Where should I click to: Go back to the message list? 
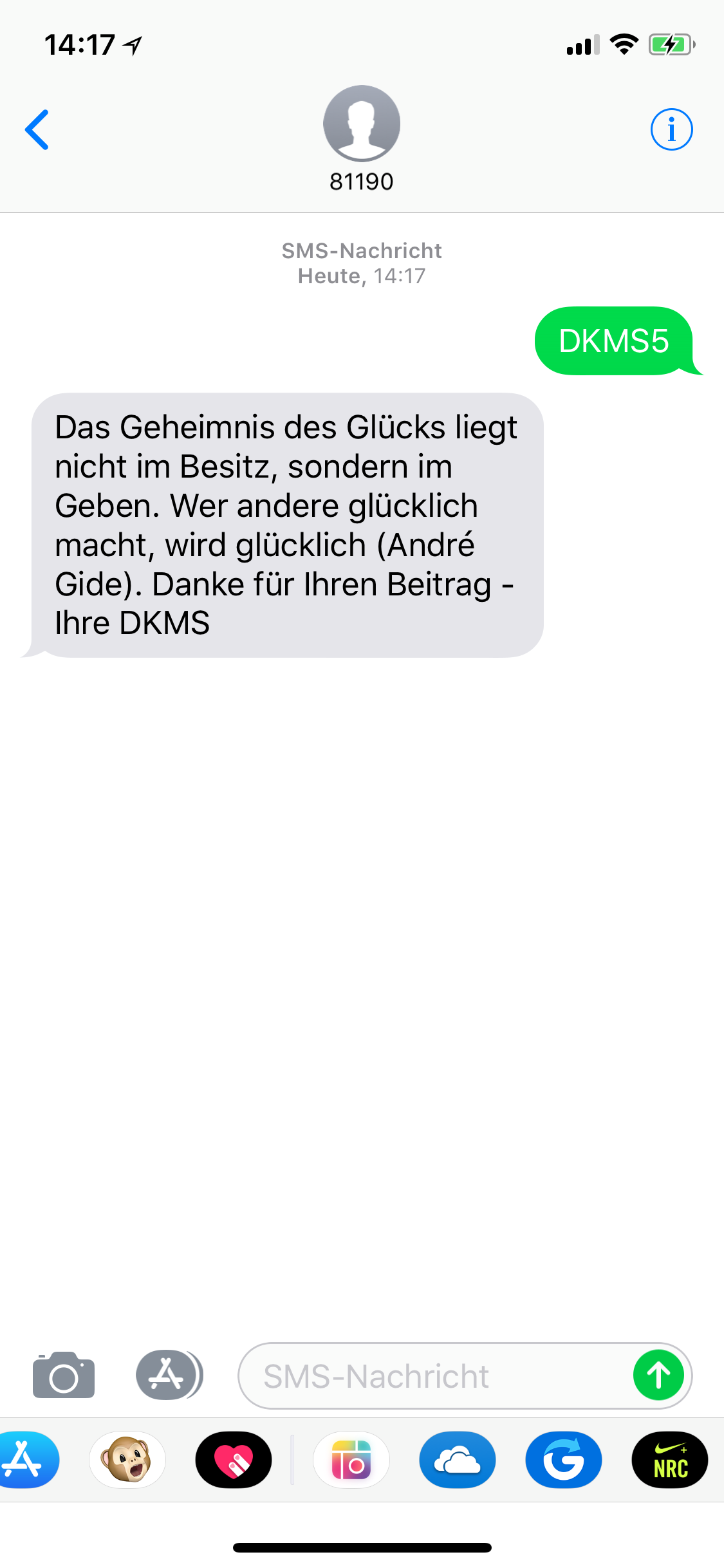37,129
